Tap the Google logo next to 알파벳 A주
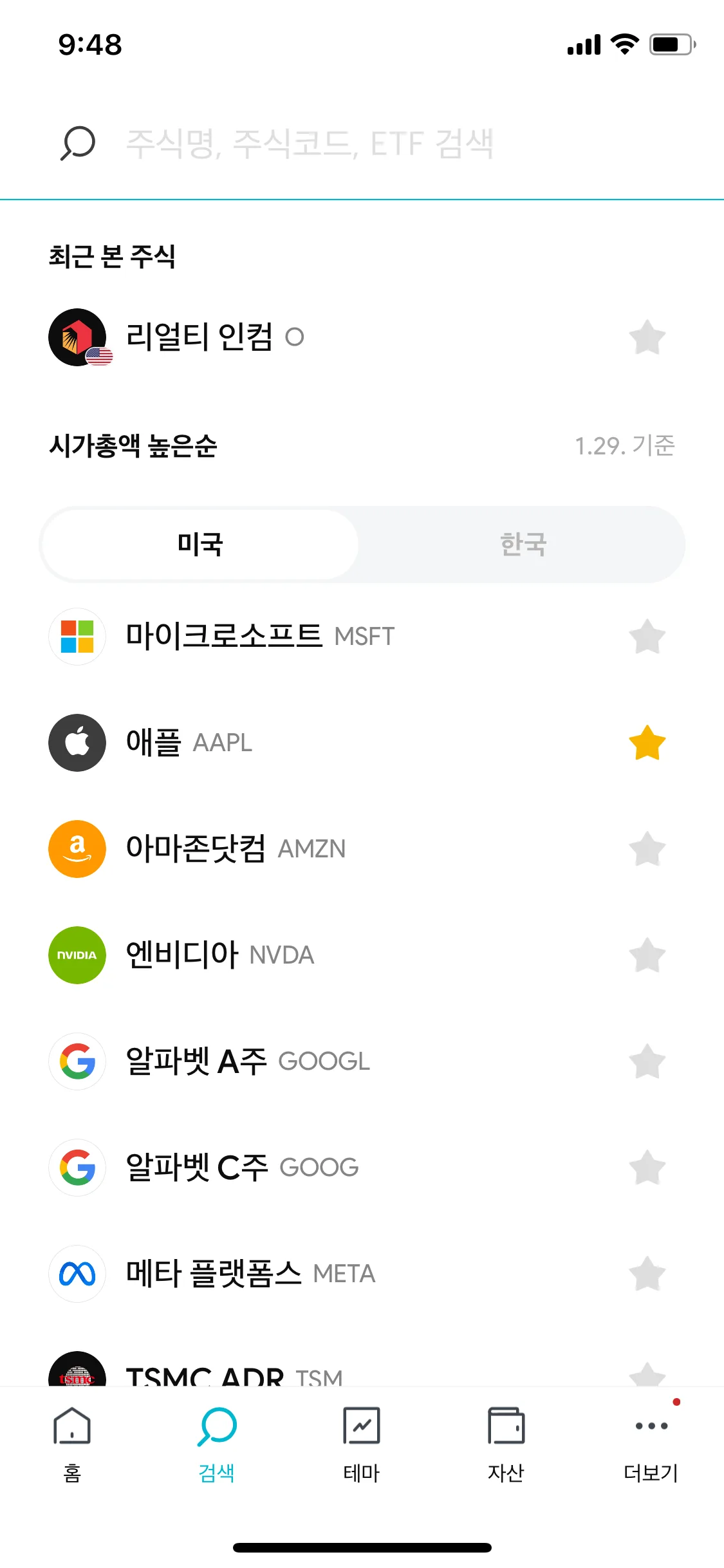724x1568 pixels. (x=77, y=1062)
